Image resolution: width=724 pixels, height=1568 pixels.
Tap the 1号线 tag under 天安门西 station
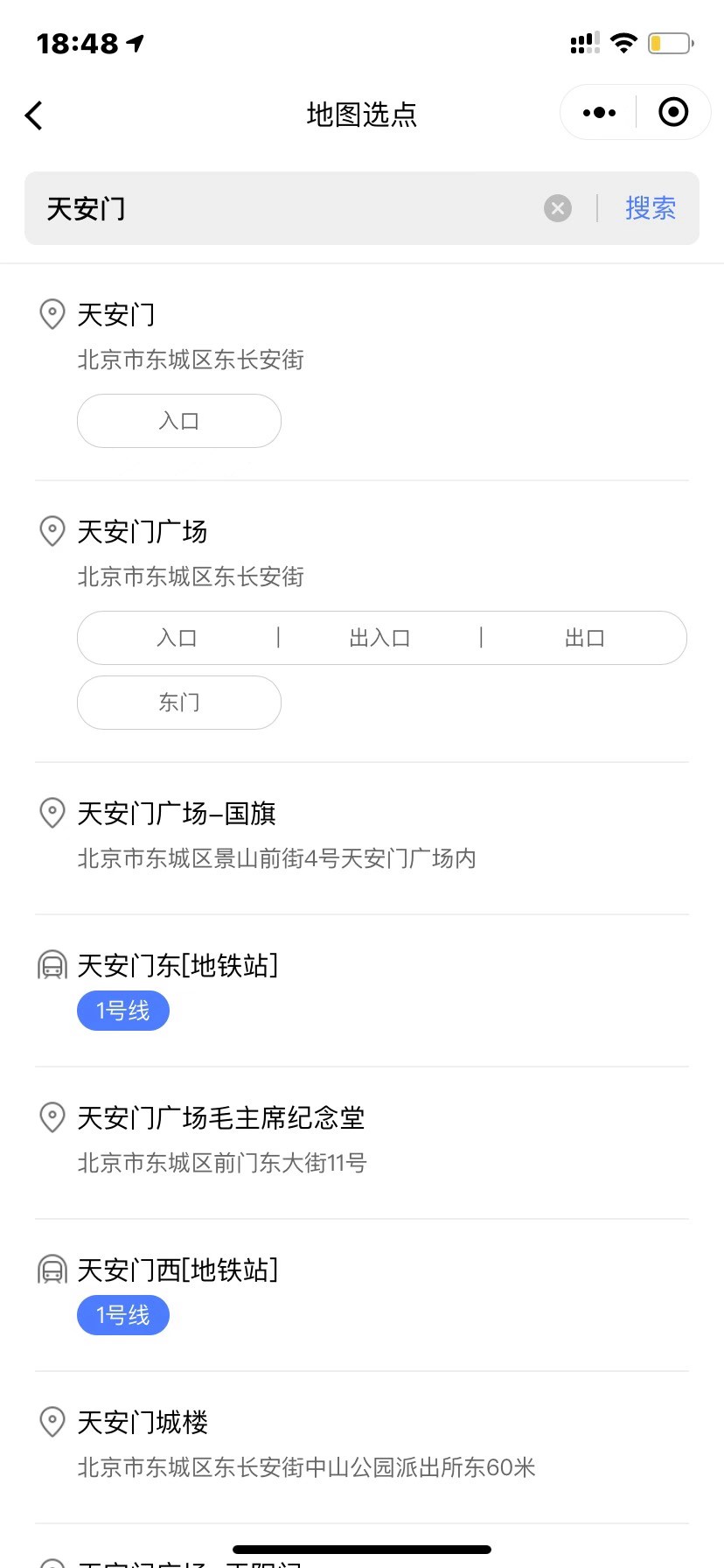pyautogui.click(x=122, y=1314)
